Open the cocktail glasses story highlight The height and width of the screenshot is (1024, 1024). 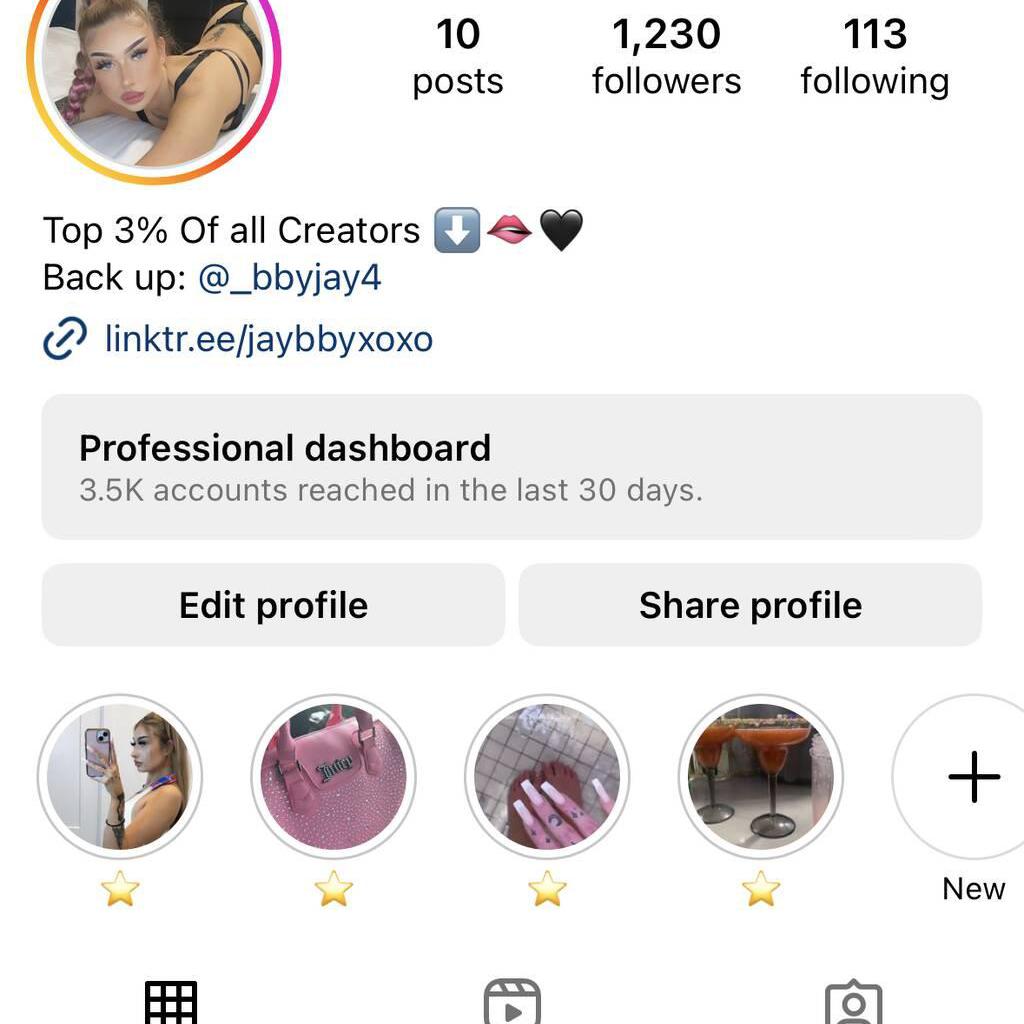tap(761, 777)
